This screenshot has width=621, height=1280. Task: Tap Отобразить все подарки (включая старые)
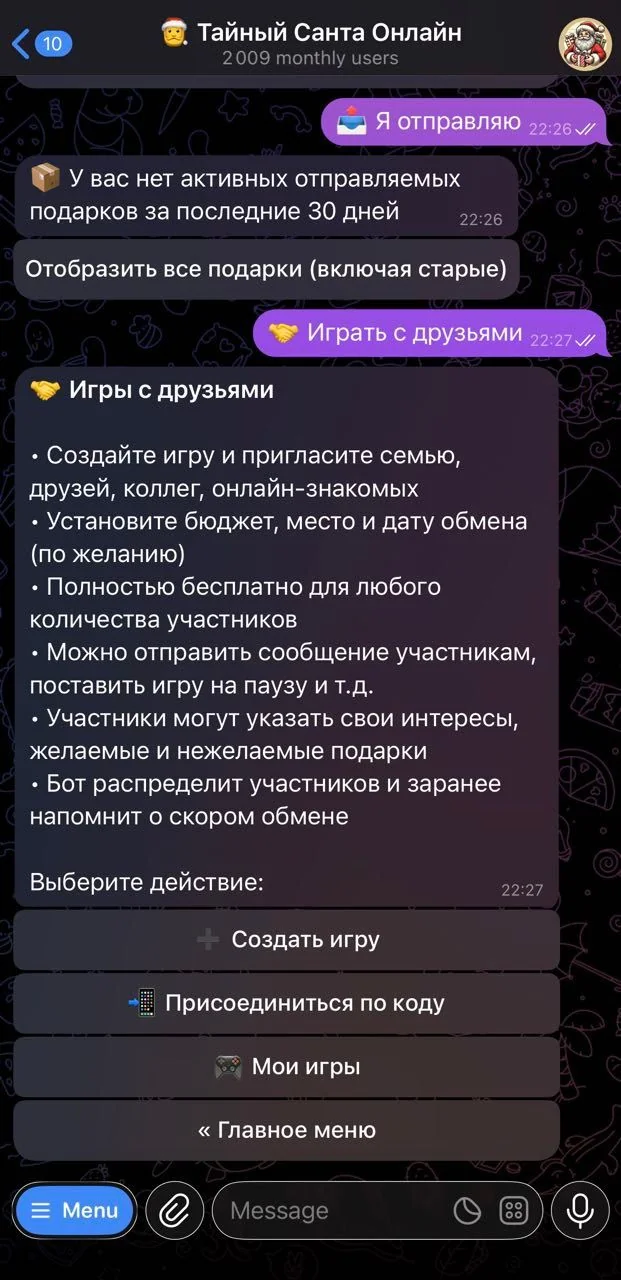pyautogui.click(x=266, y=269)
